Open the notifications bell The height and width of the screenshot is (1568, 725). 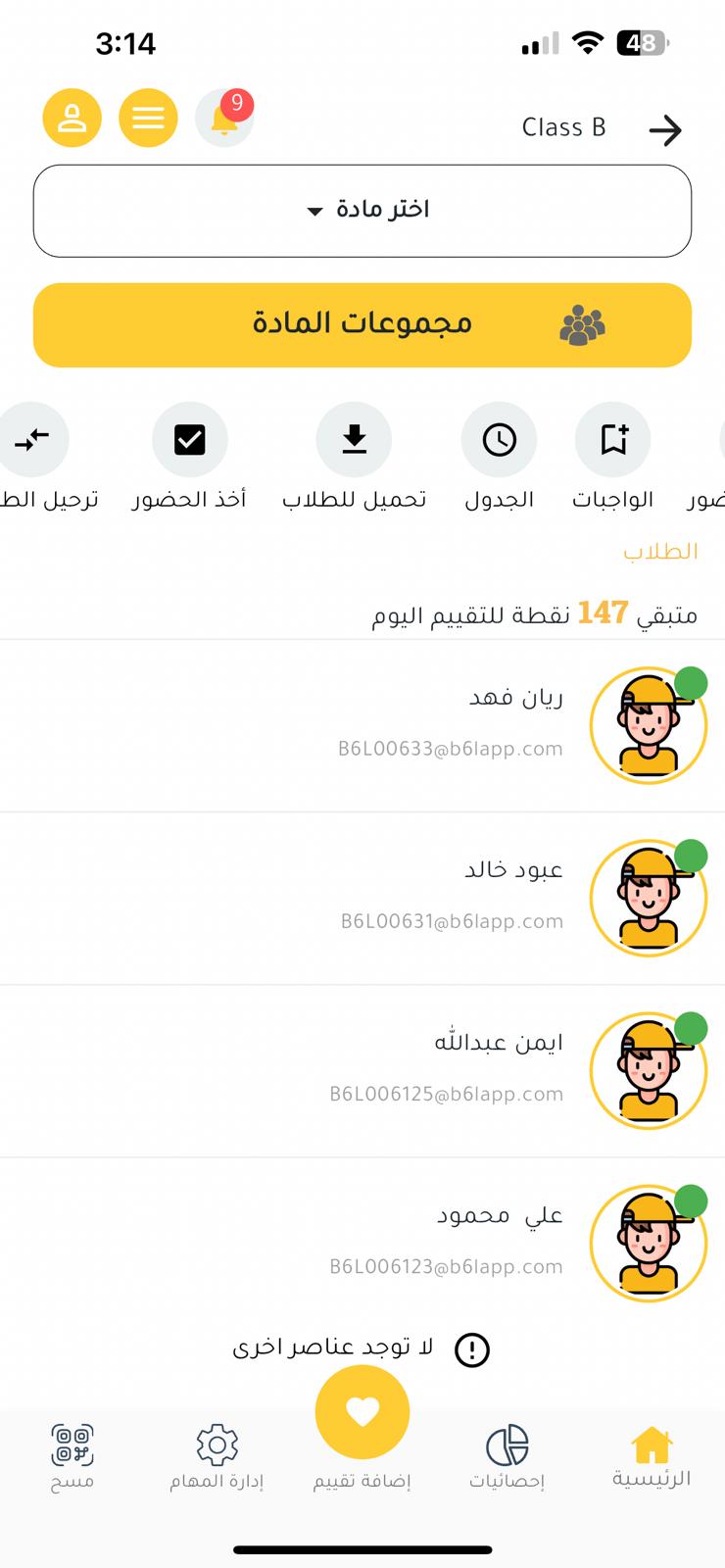click(224, 119)
